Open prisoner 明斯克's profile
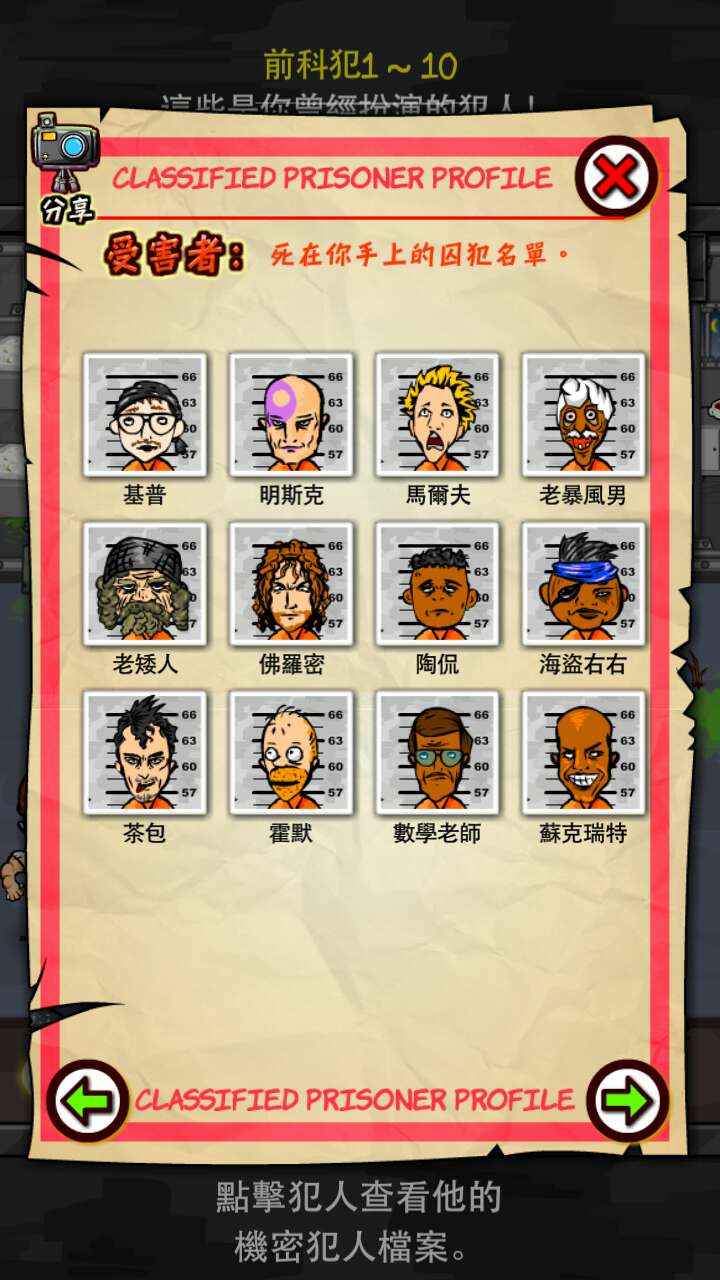 [291, 415]
